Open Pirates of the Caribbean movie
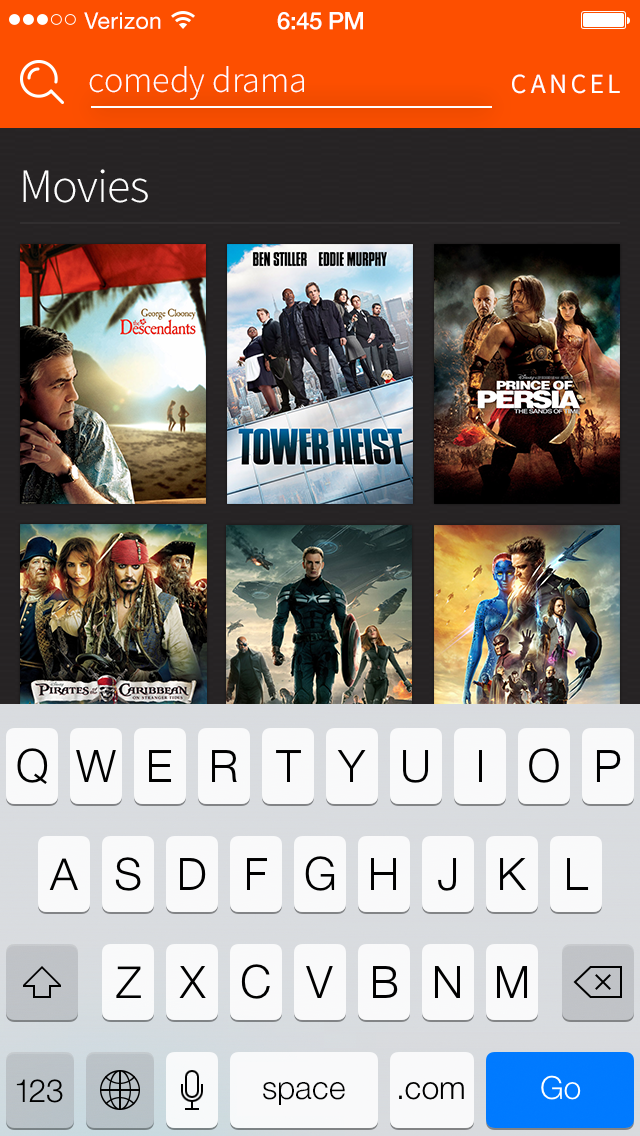 pyautogui.click(x=113, y=613)
